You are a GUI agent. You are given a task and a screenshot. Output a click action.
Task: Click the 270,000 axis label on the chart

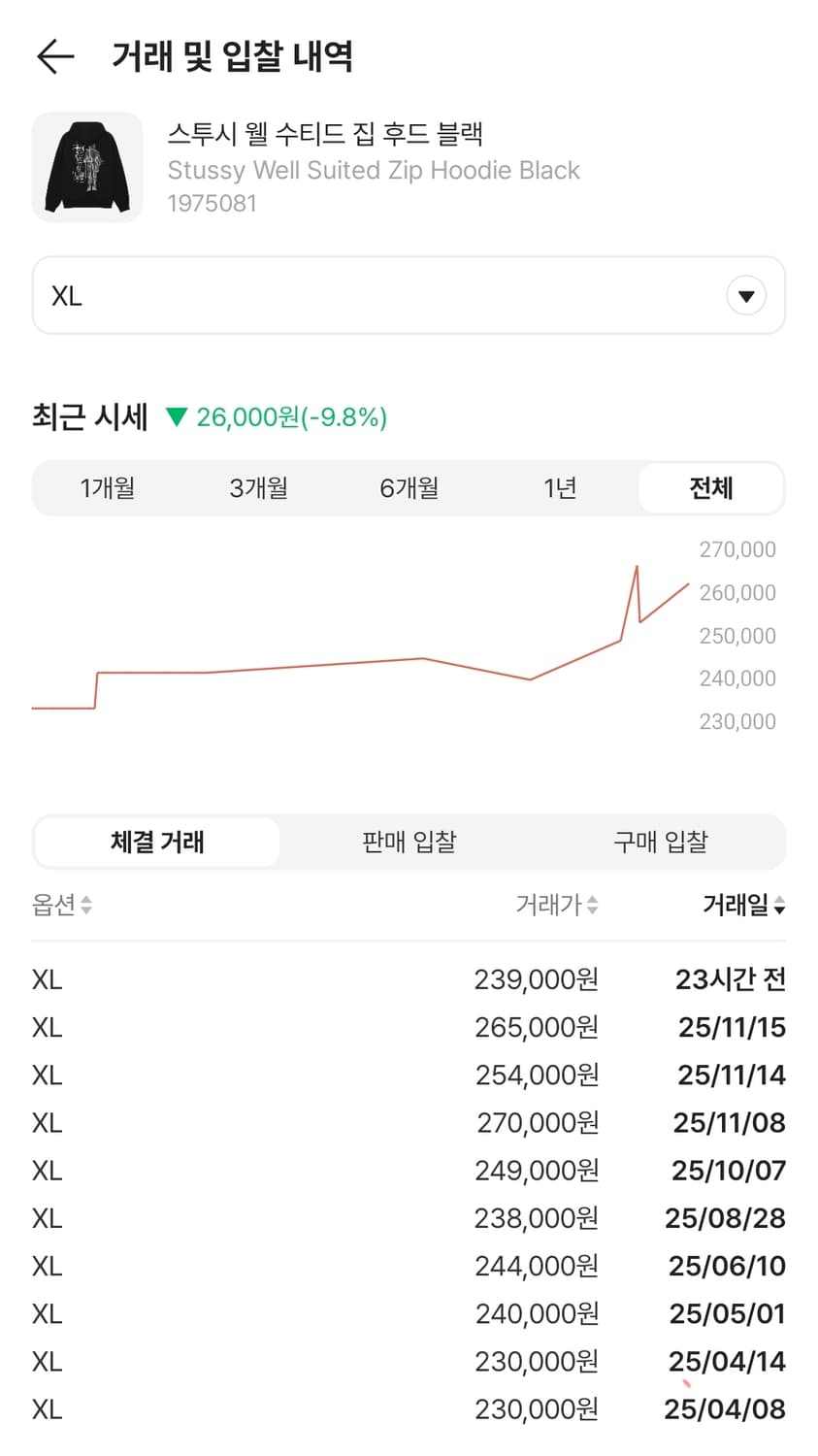tap(739, 549)
